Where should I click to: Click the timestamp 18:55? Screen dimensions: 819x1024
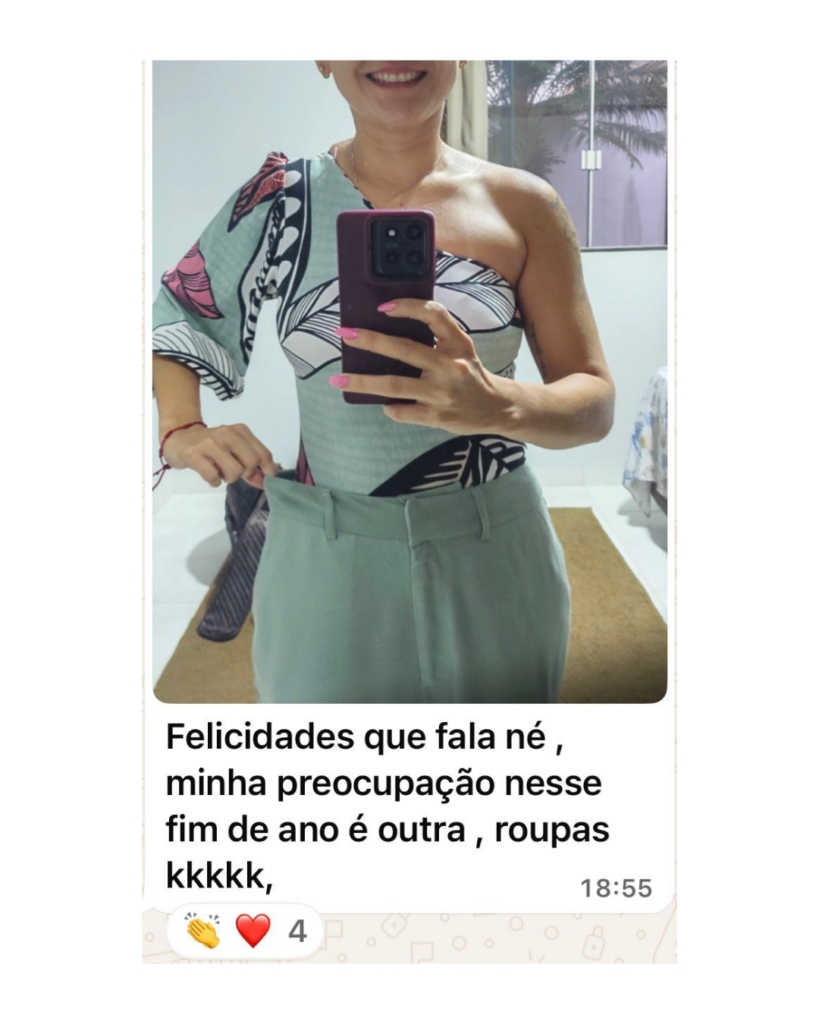[617, 884]
